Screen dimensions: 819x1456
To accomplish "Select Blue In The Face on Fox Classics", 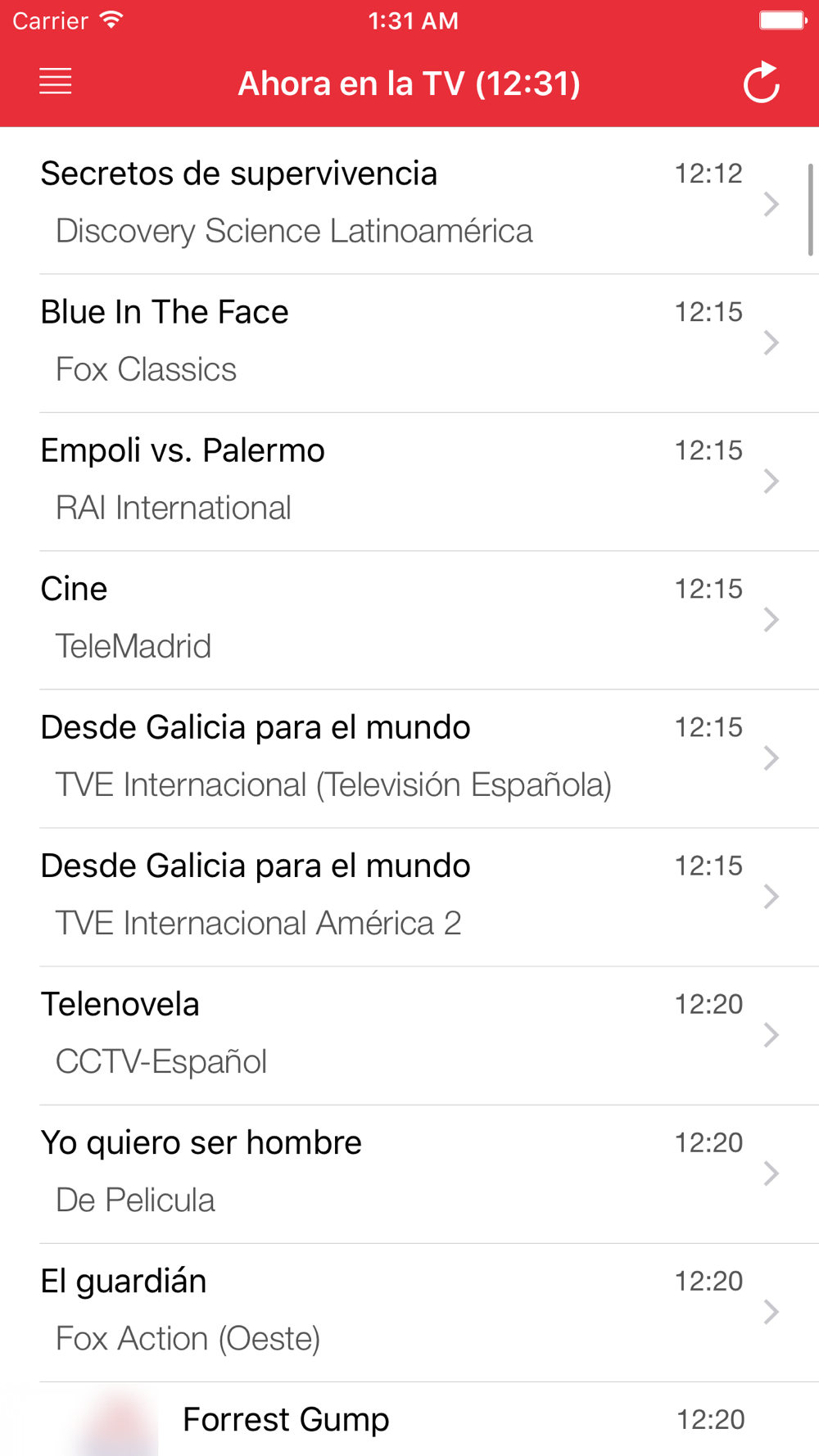I will pos(409,343).
